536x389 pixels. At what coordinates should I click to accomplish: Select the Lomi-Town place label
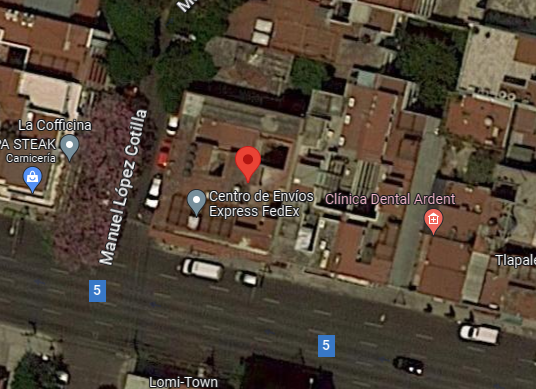click(184, 382)
